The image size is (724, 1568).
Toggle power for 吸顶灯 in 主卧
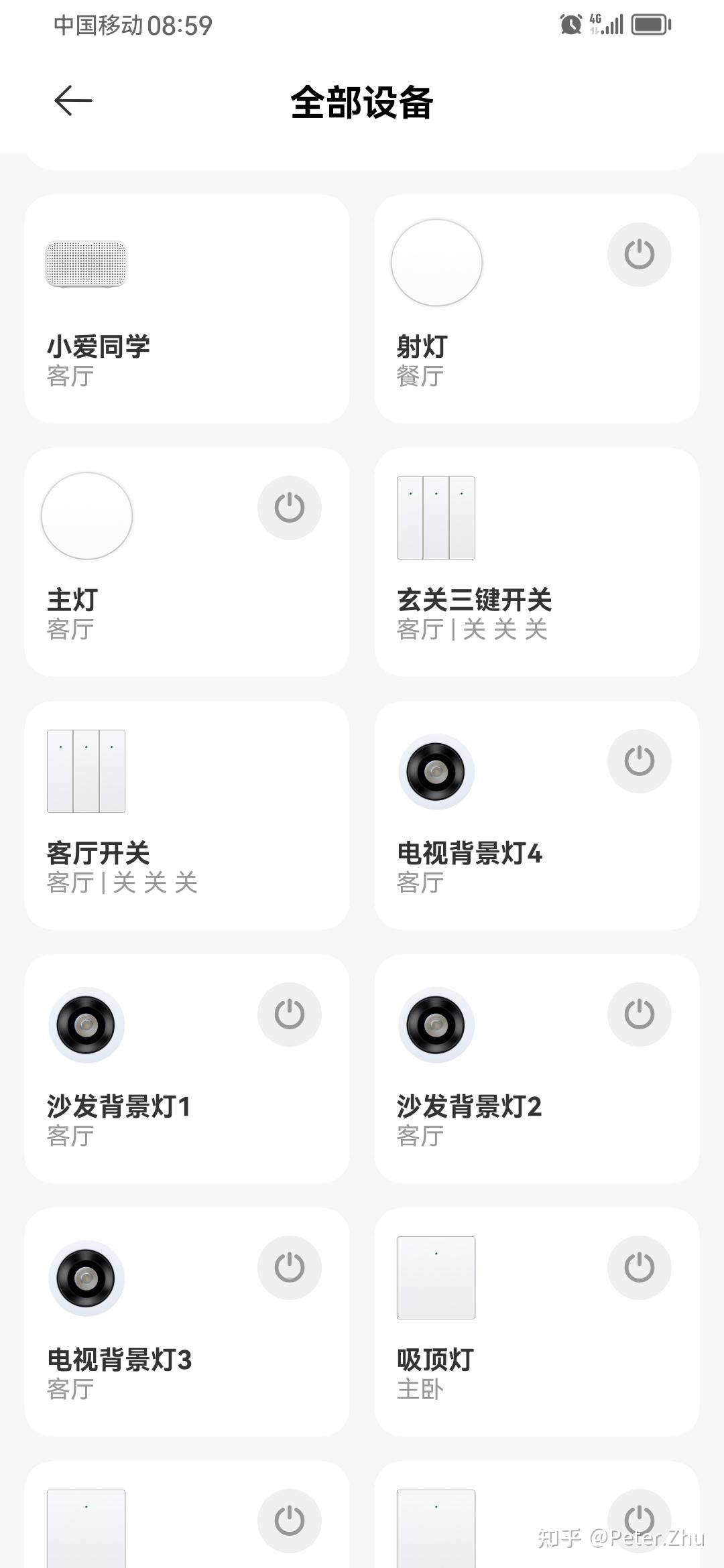pyautogui.click(x=639, y=1268)
